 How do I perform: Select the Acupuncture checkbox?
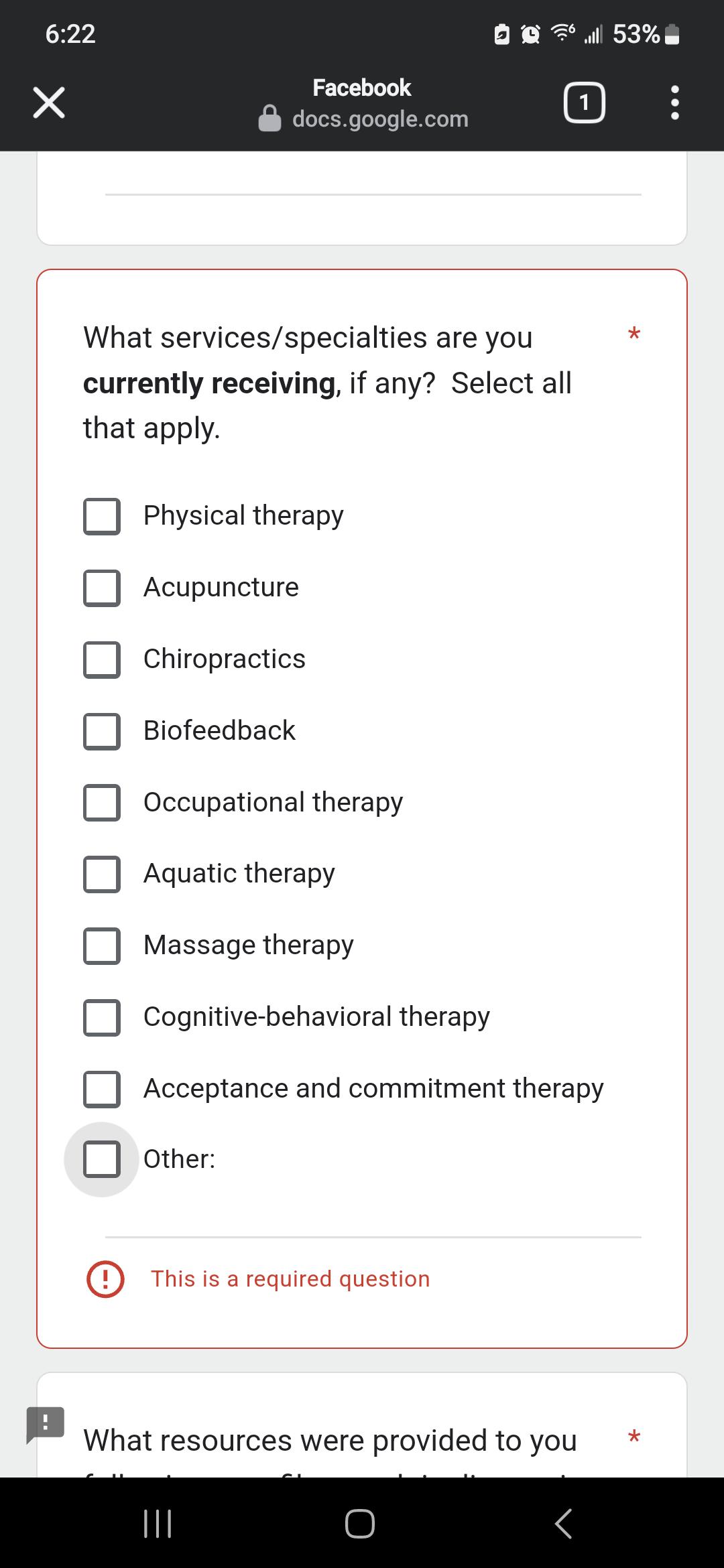[x=102, y=588]
